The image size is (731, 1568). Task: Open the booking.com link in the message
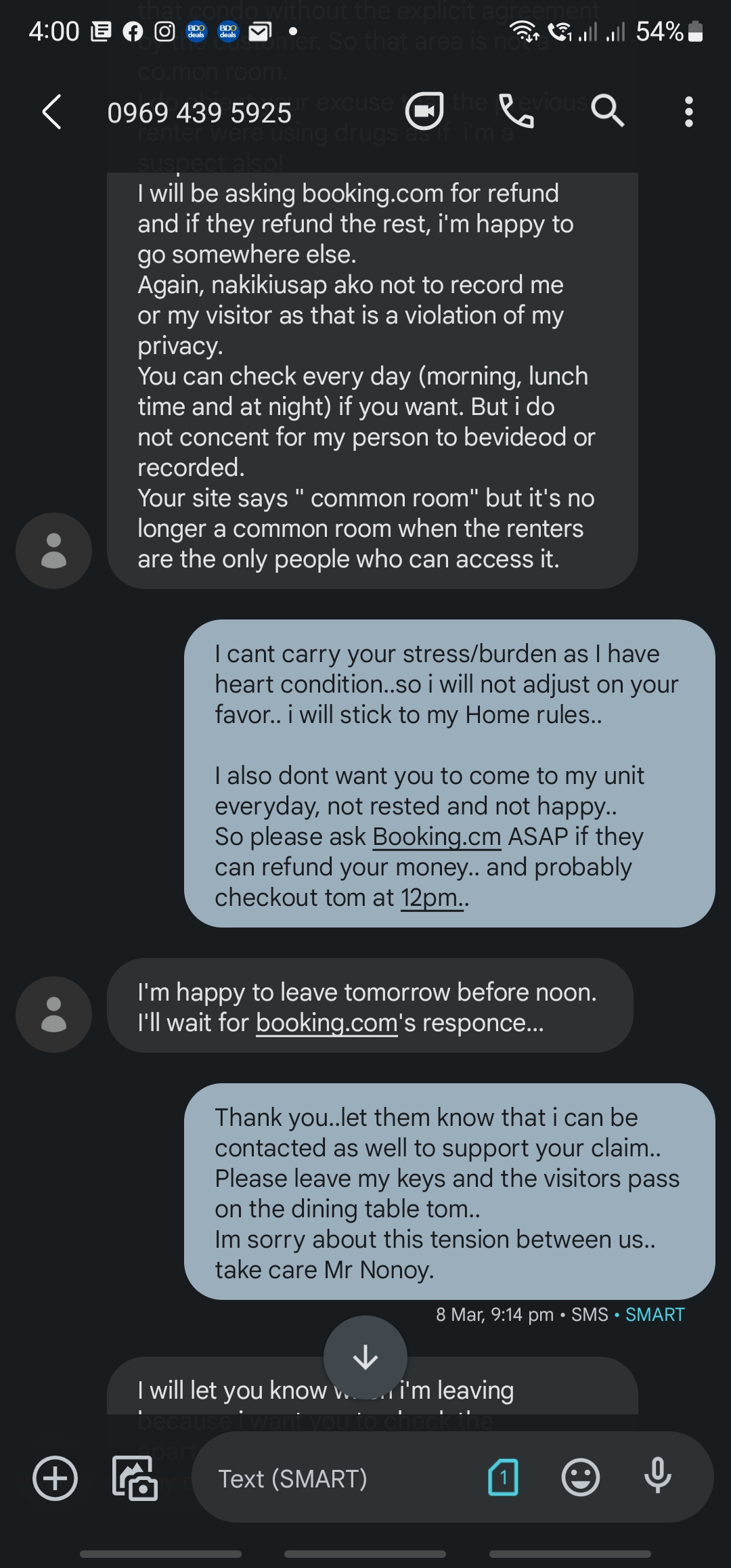[325, 1023]
